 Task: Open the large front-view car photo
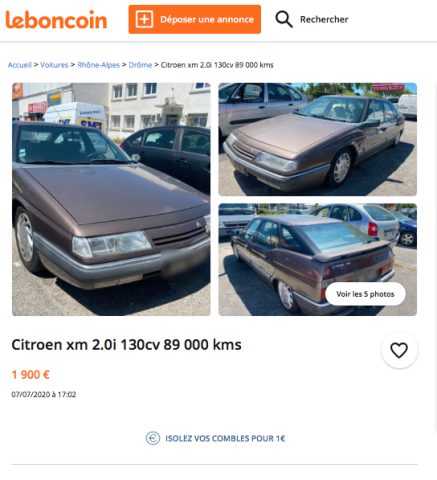(x=111, y=199)
